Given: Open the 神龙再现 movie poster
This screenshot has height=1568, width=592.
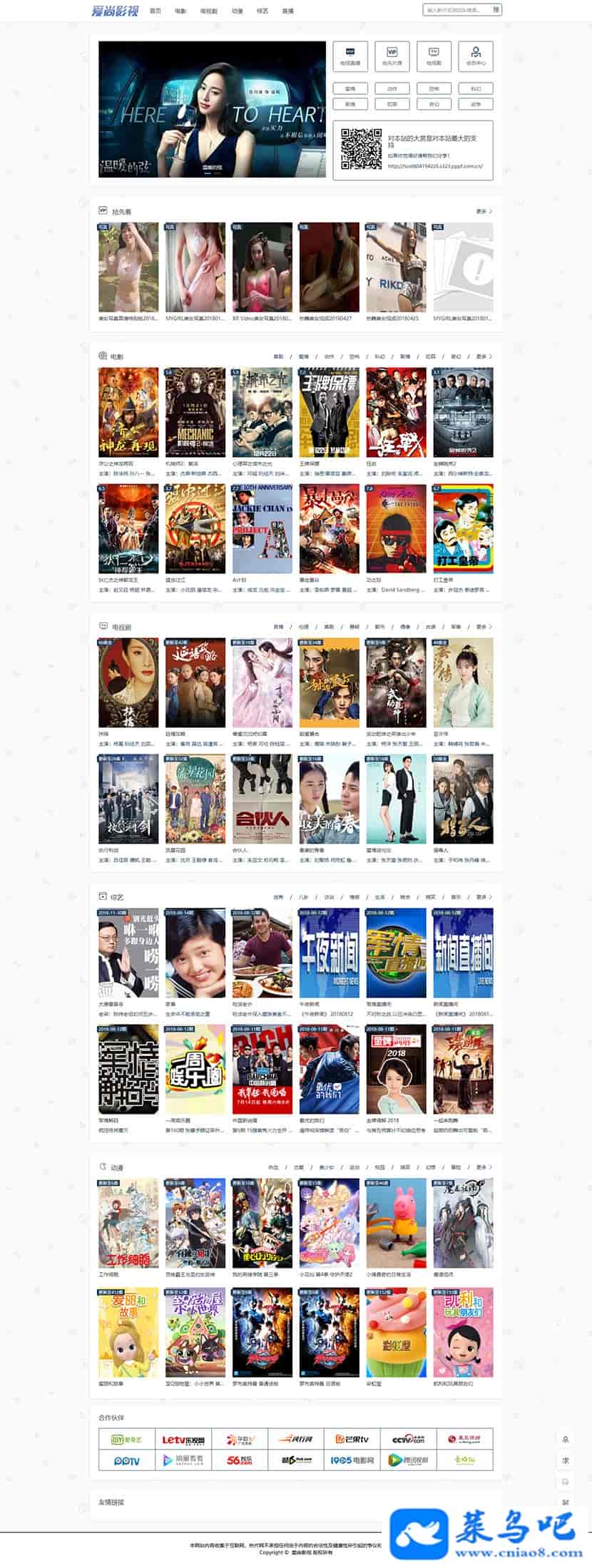Looking at the screenshot, I should [x=128, y=412].
